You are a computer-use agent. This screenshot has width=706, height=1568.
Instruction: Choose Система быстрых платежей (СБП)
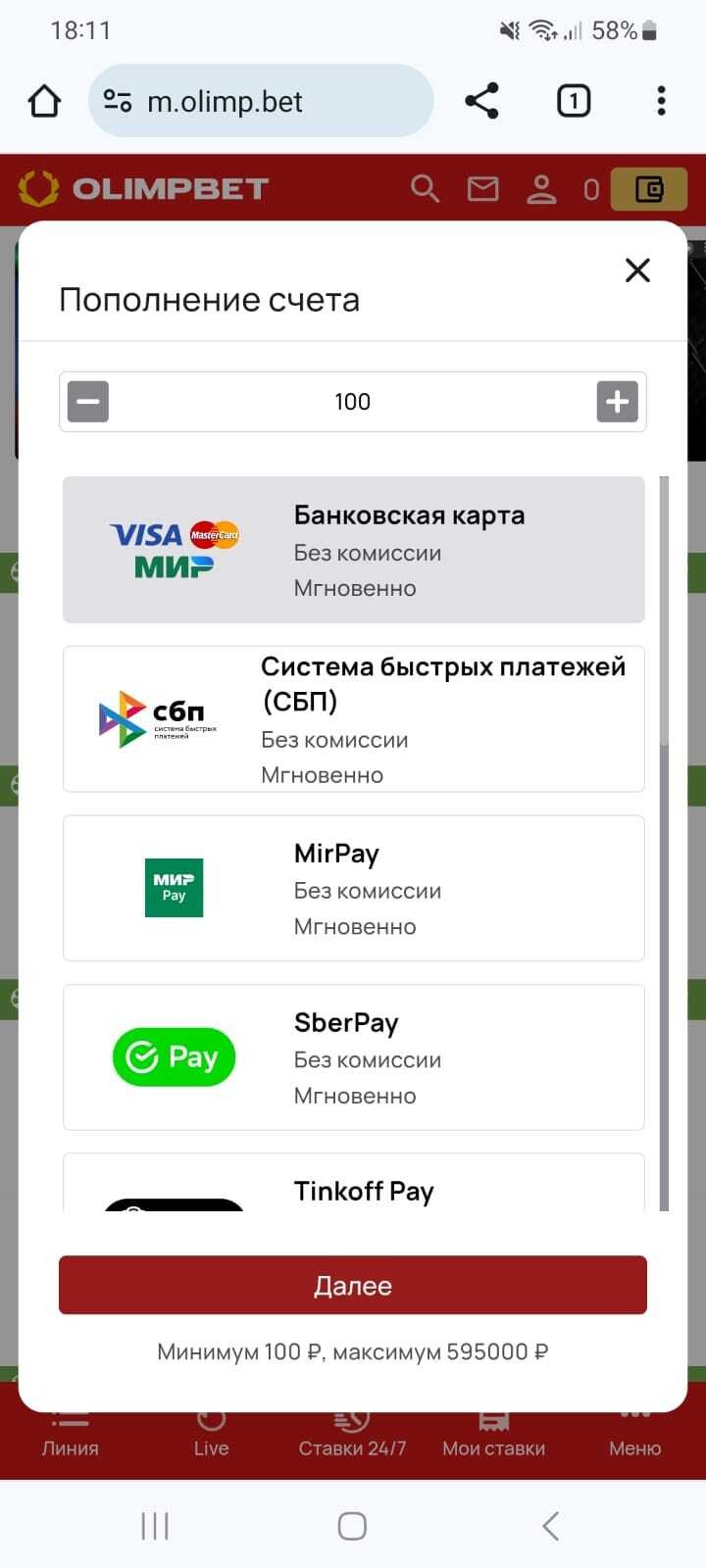pos(353,718)
